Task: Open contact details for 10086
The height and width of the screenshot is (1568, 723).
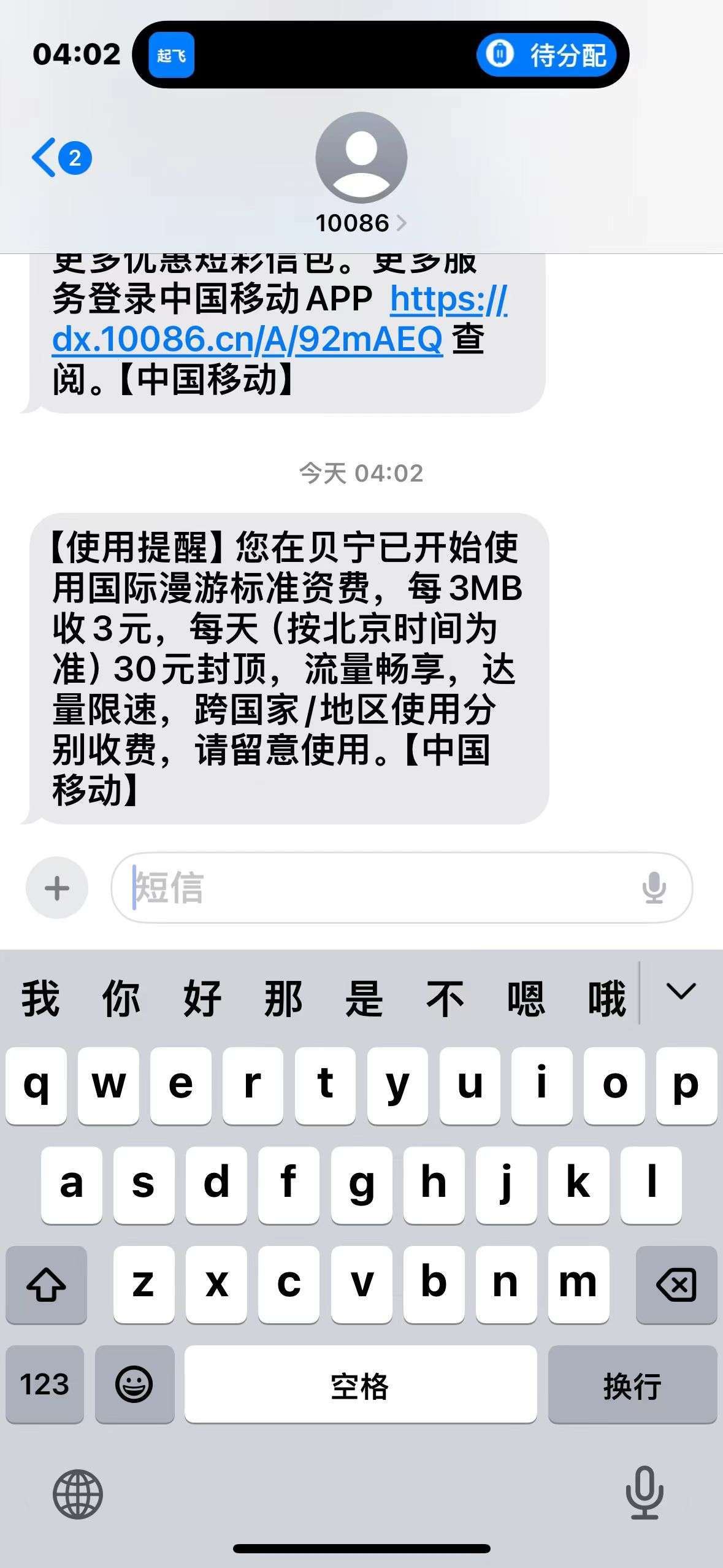Action: (361, 223)
